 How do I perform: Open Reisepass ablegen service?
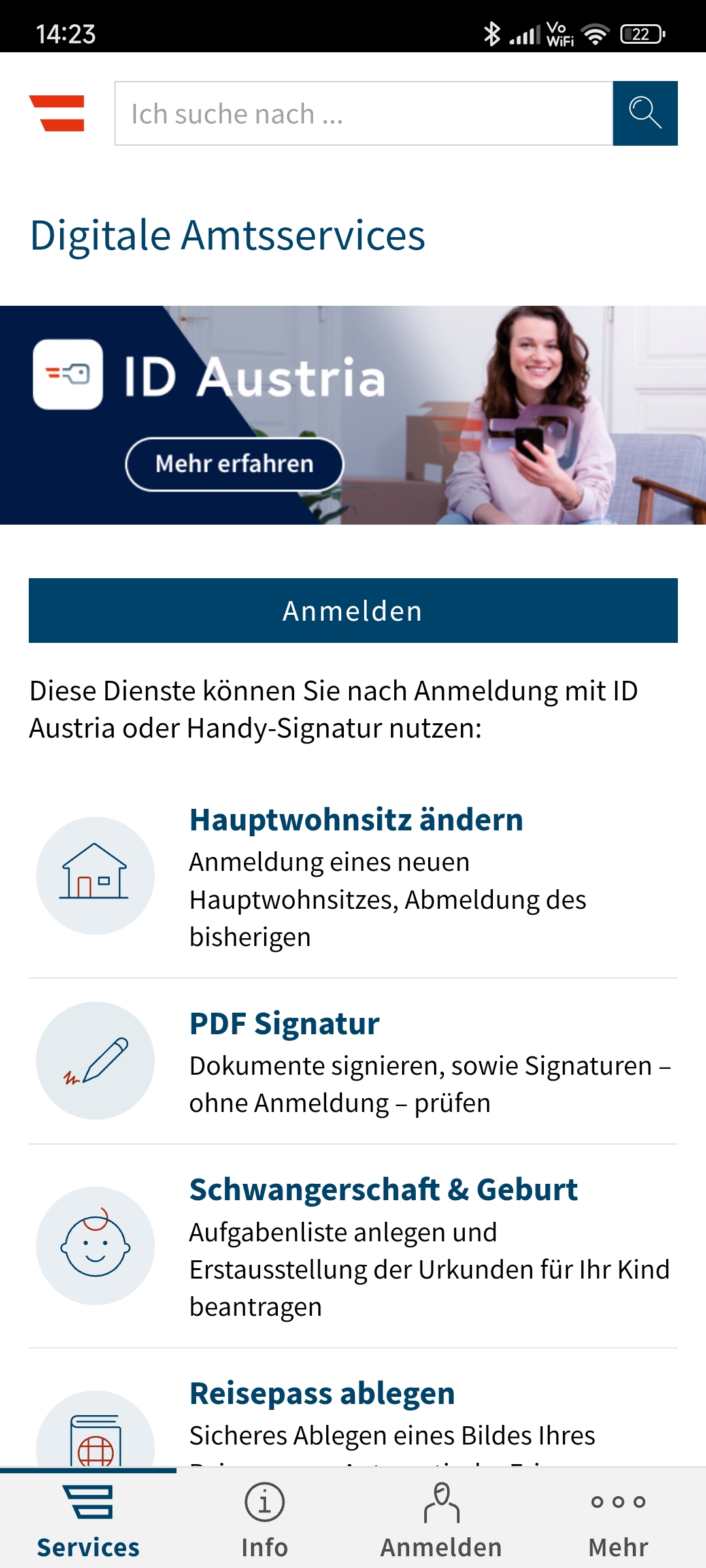pyautogui.click(x=353, y=1408)
